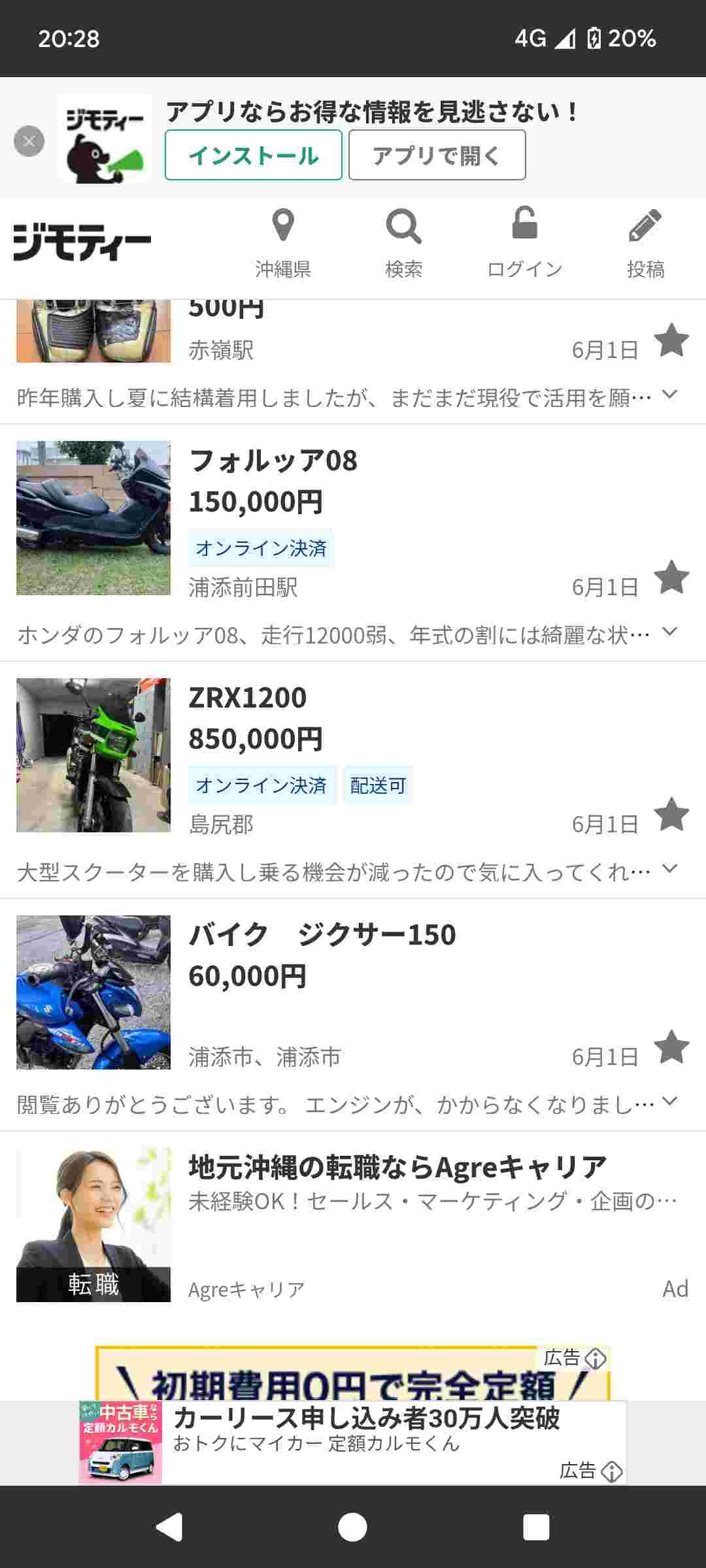This screenshot has width=706, height=1568.
Task: Open the 検索 search icon
Action: coord(403,244)
